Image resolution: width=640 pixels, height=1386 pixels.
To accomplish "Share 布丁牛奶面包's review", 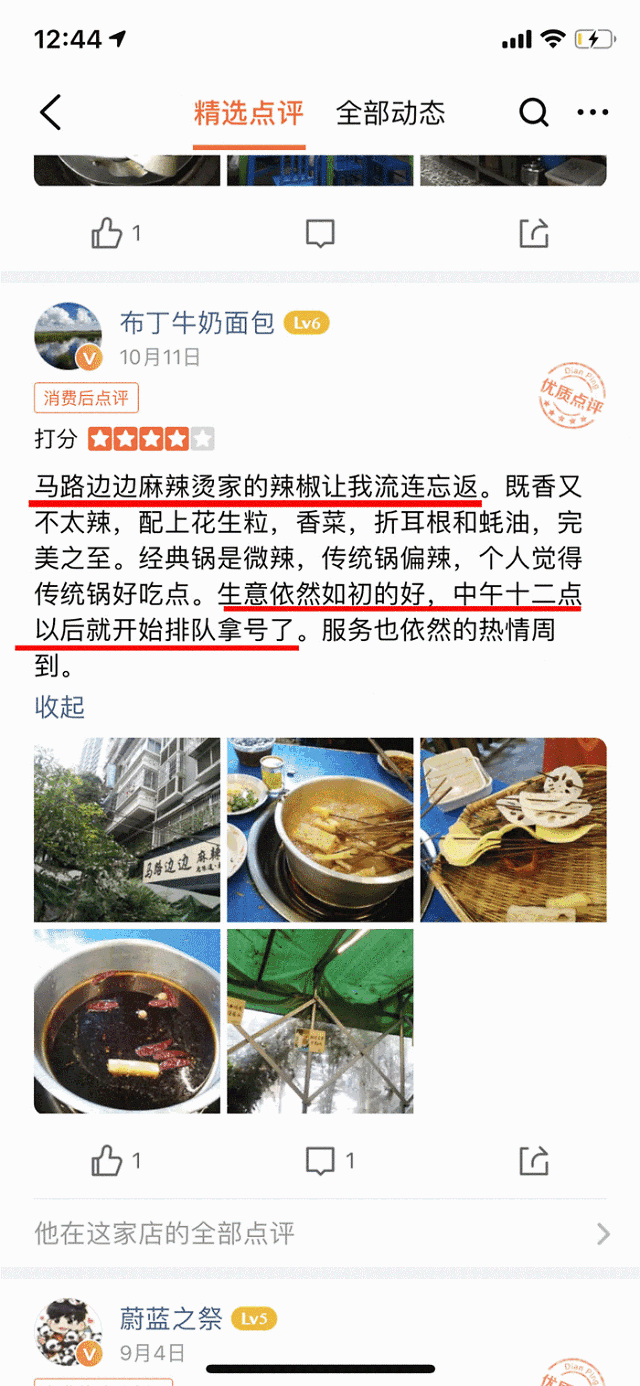I will point(534,1161).
